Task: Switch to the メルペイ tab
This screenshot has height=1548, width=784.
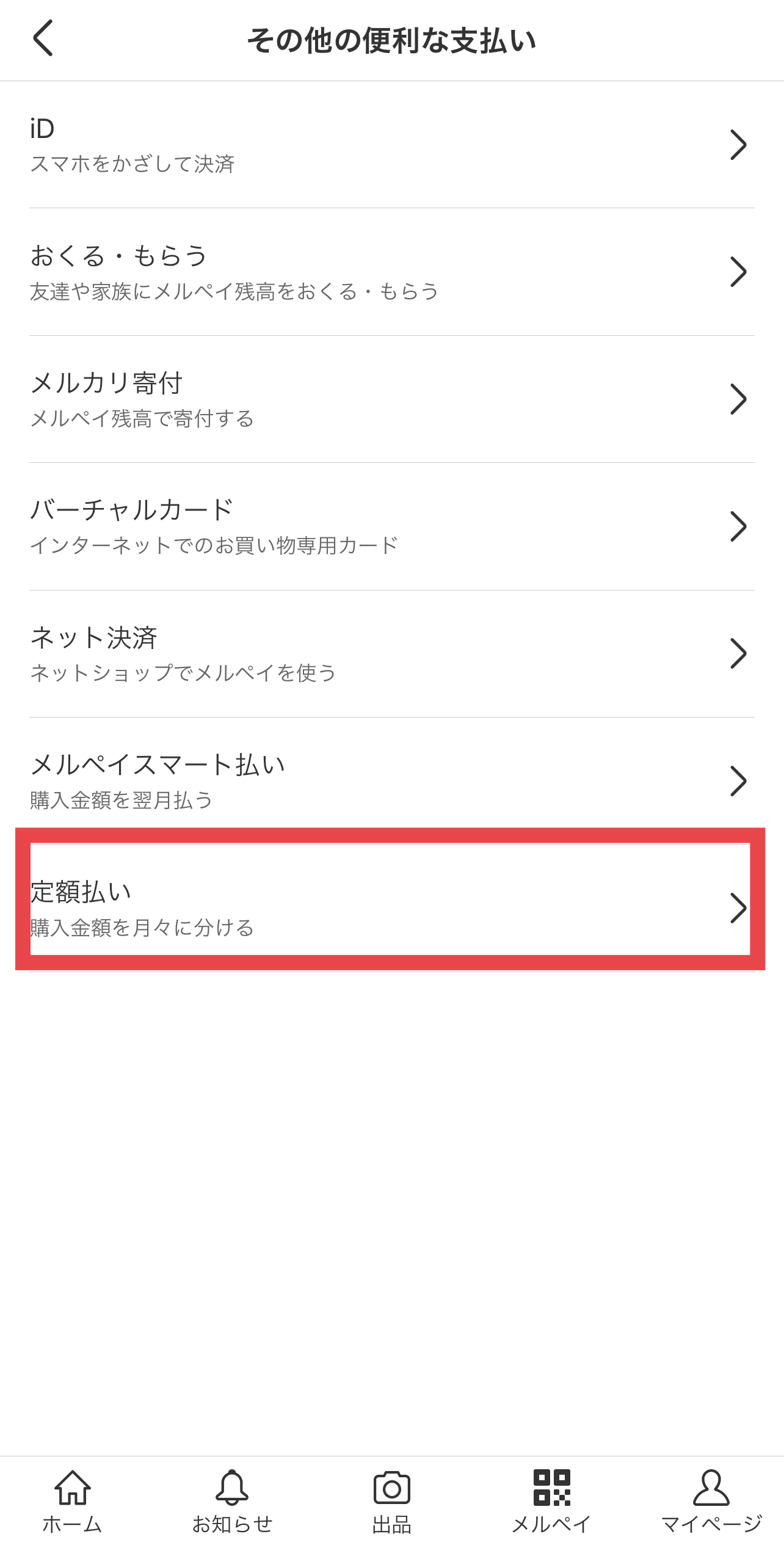Action: pos(551,1501)
